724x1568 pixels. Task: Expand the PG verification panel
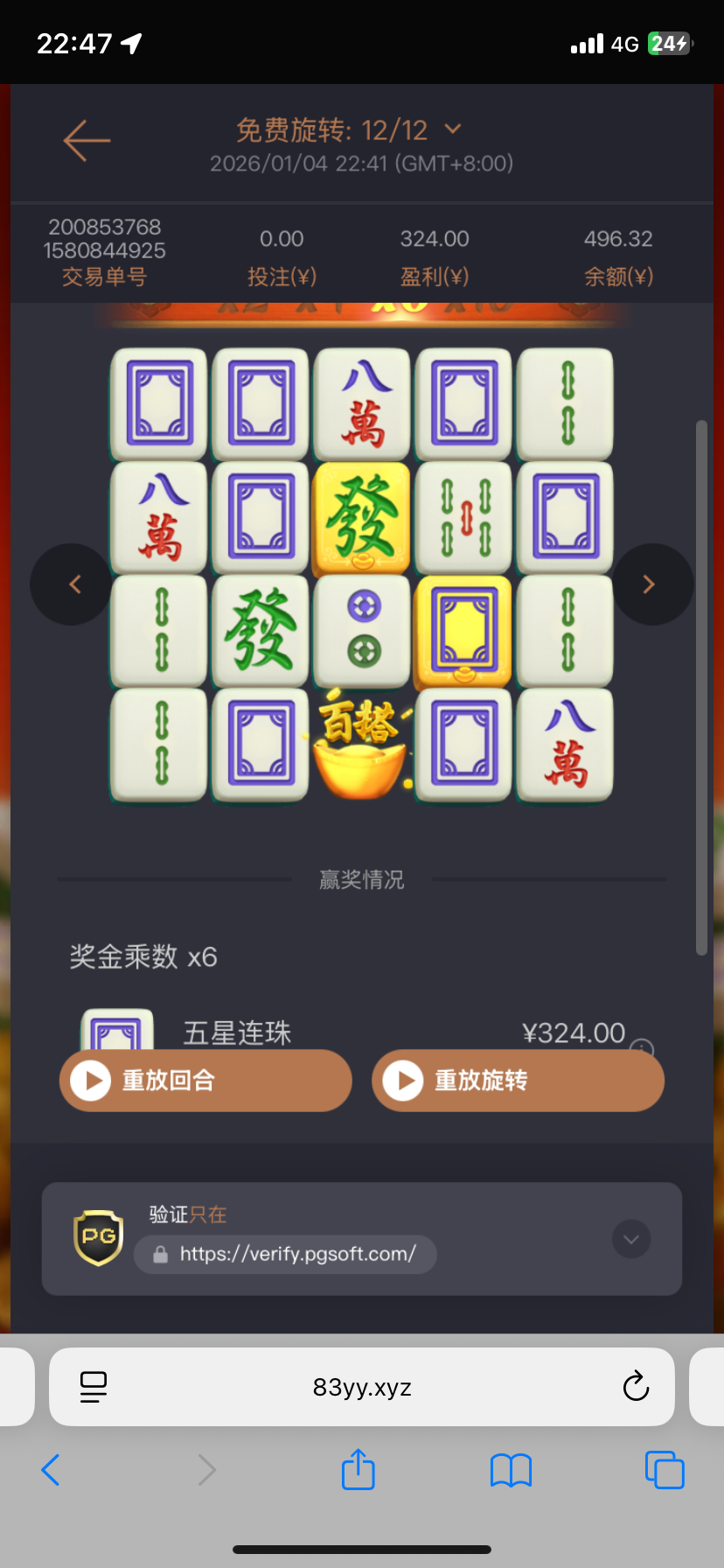tap(630, 1239)
